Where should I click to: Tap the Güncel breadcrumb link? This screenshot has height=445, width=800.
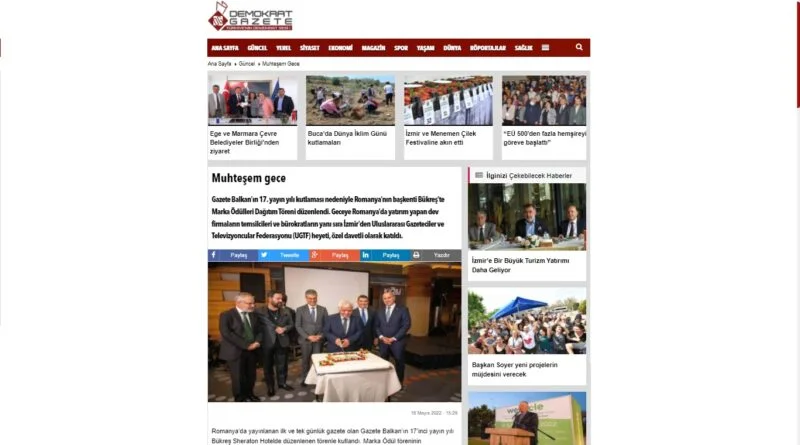click(x=245, y=63)
